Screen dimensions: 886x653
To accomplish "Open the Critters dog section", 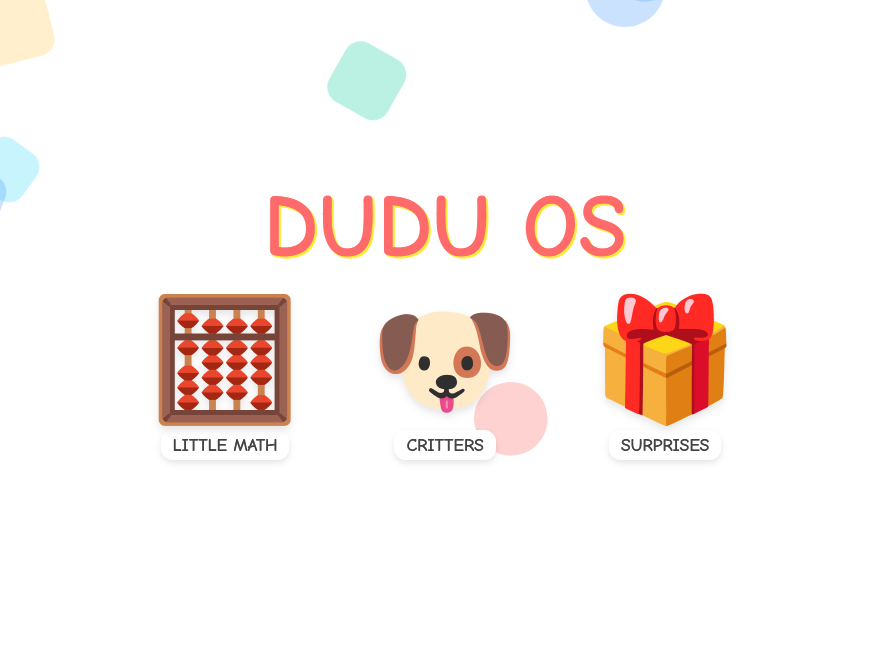I will (444, 362).
